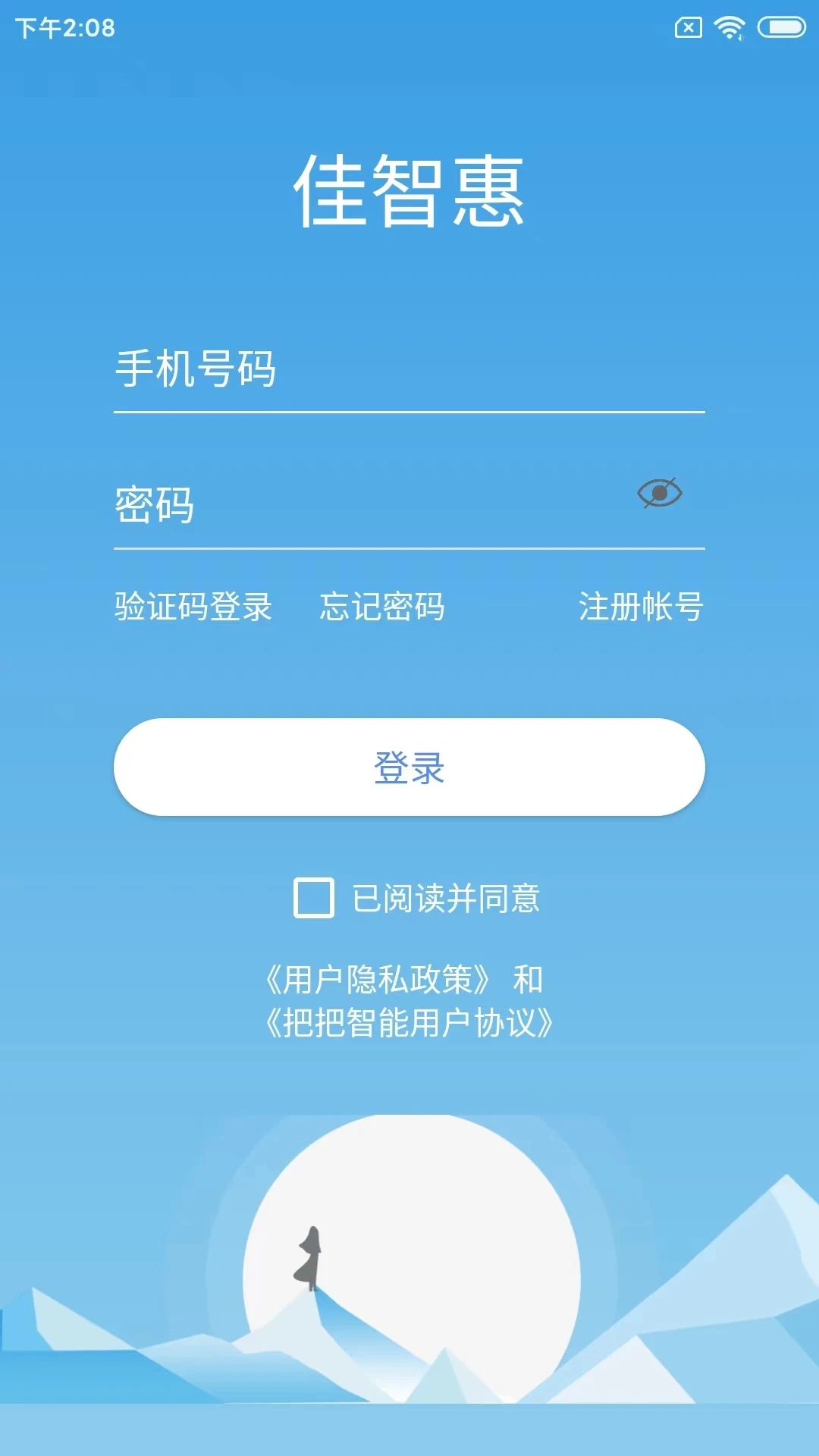The height and width of the screenshot is (1456, 819).
Task: Open 注册帐号 to create an account
Action: coord(641,607)
